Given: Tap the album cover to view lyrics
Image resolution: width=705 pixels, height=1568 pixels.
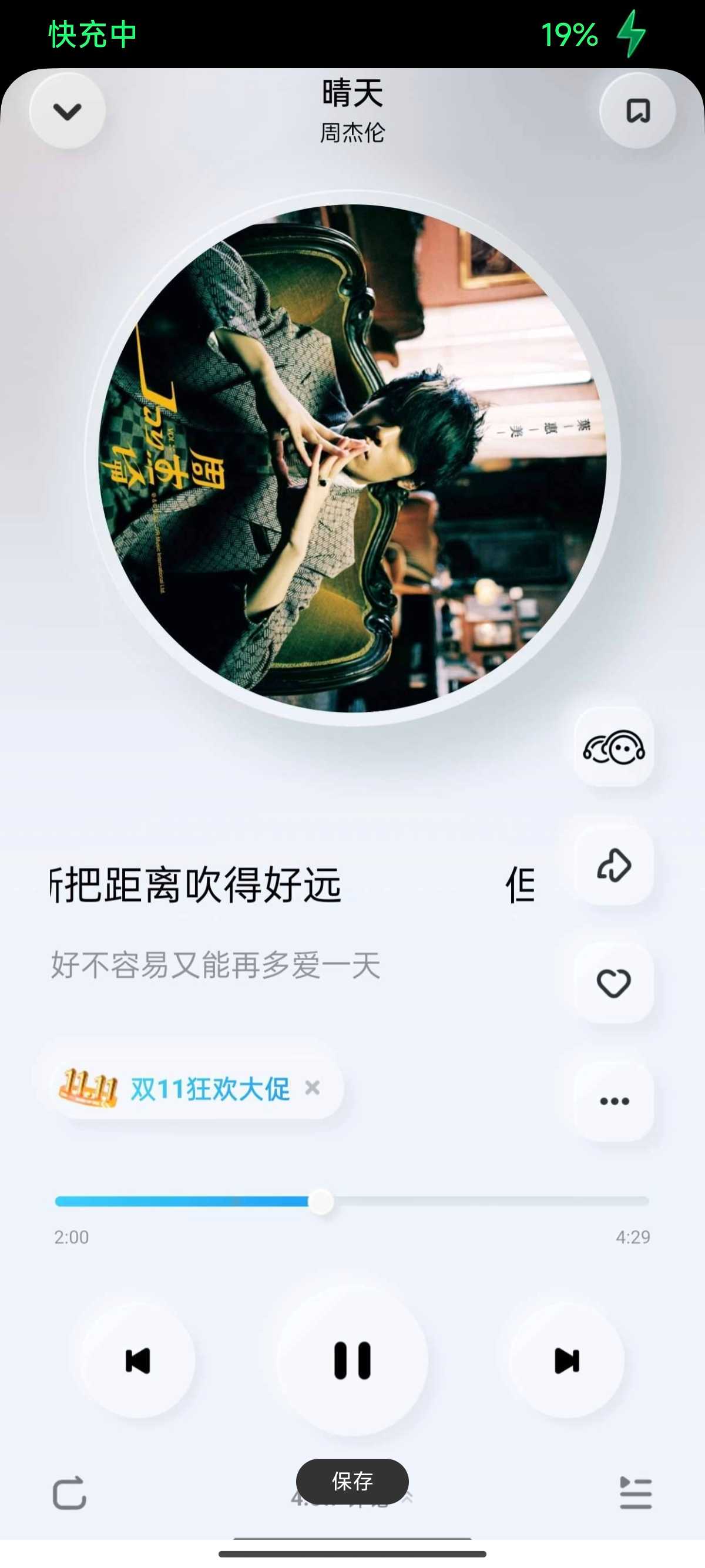Looking at the screenshot, I should click(x=353, y=457).
